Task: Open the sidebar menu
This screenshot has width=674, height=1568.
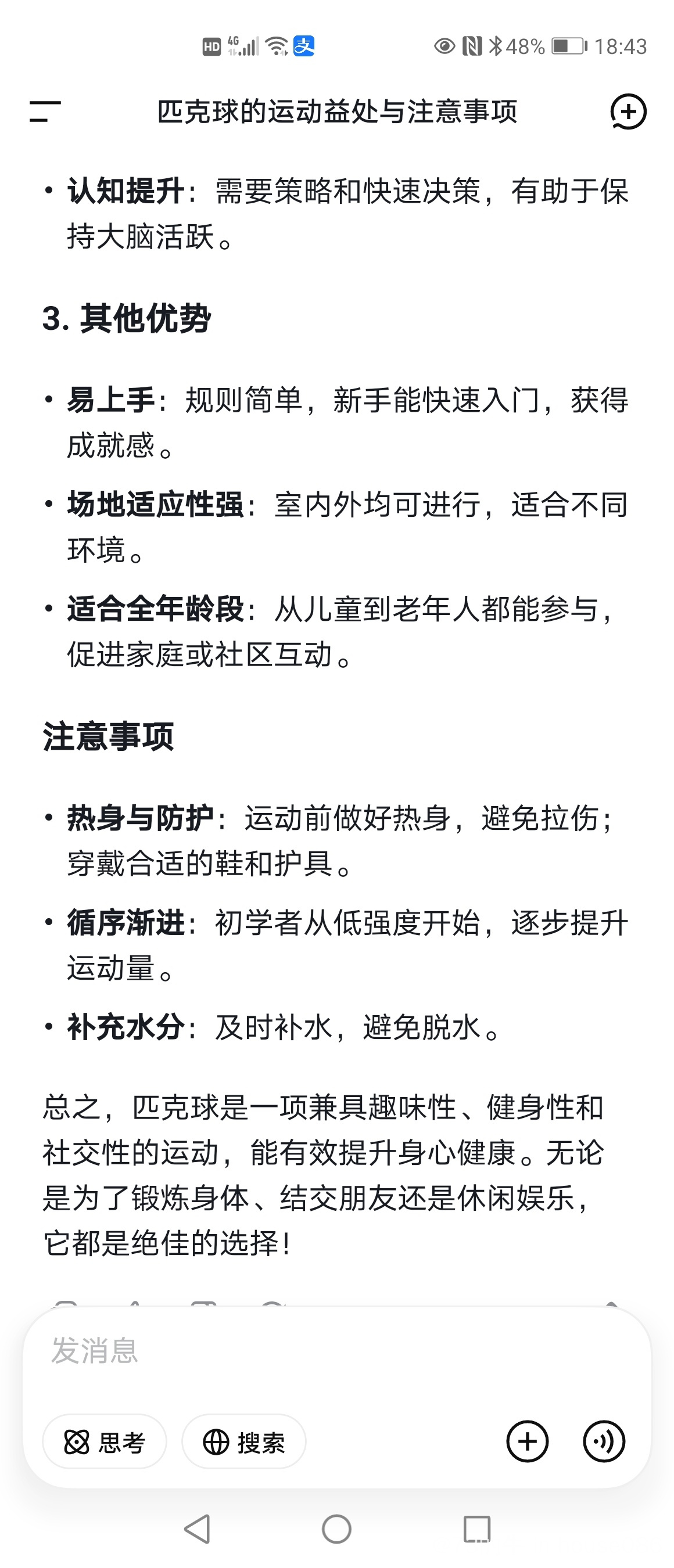Action: (45, 112)
